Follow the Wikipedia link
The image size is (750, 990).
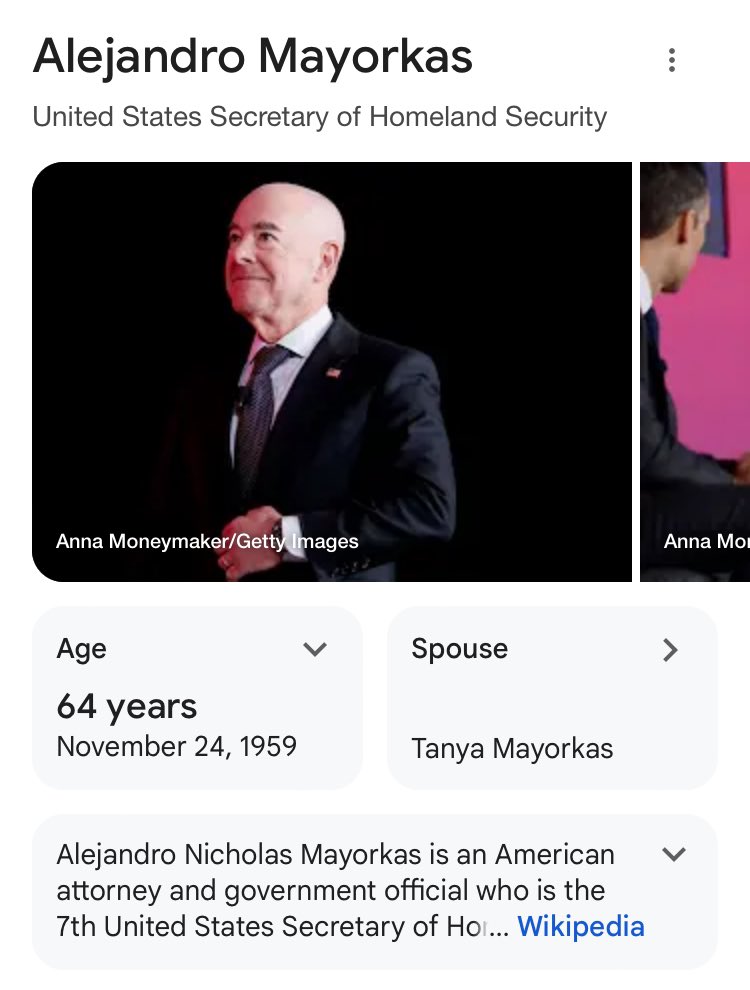tap(580, 926)
